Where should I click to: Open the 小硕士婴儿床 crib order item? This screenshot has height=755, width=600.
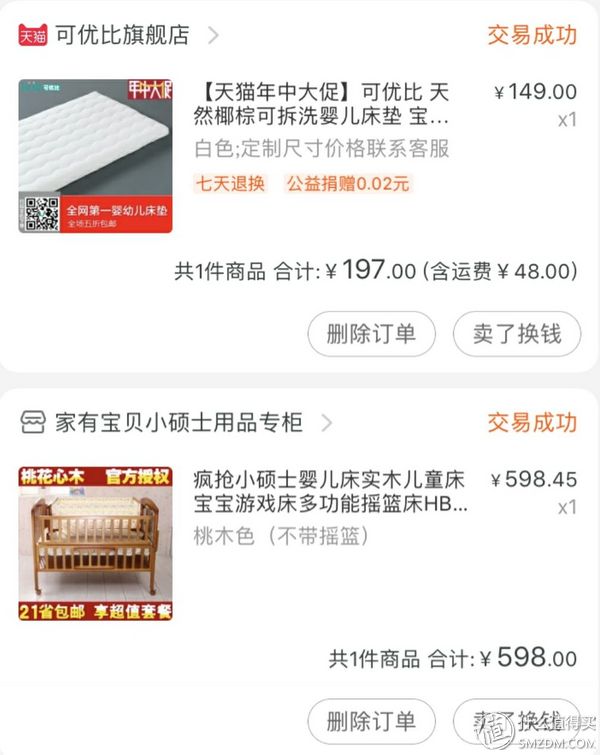click(330, 492)
